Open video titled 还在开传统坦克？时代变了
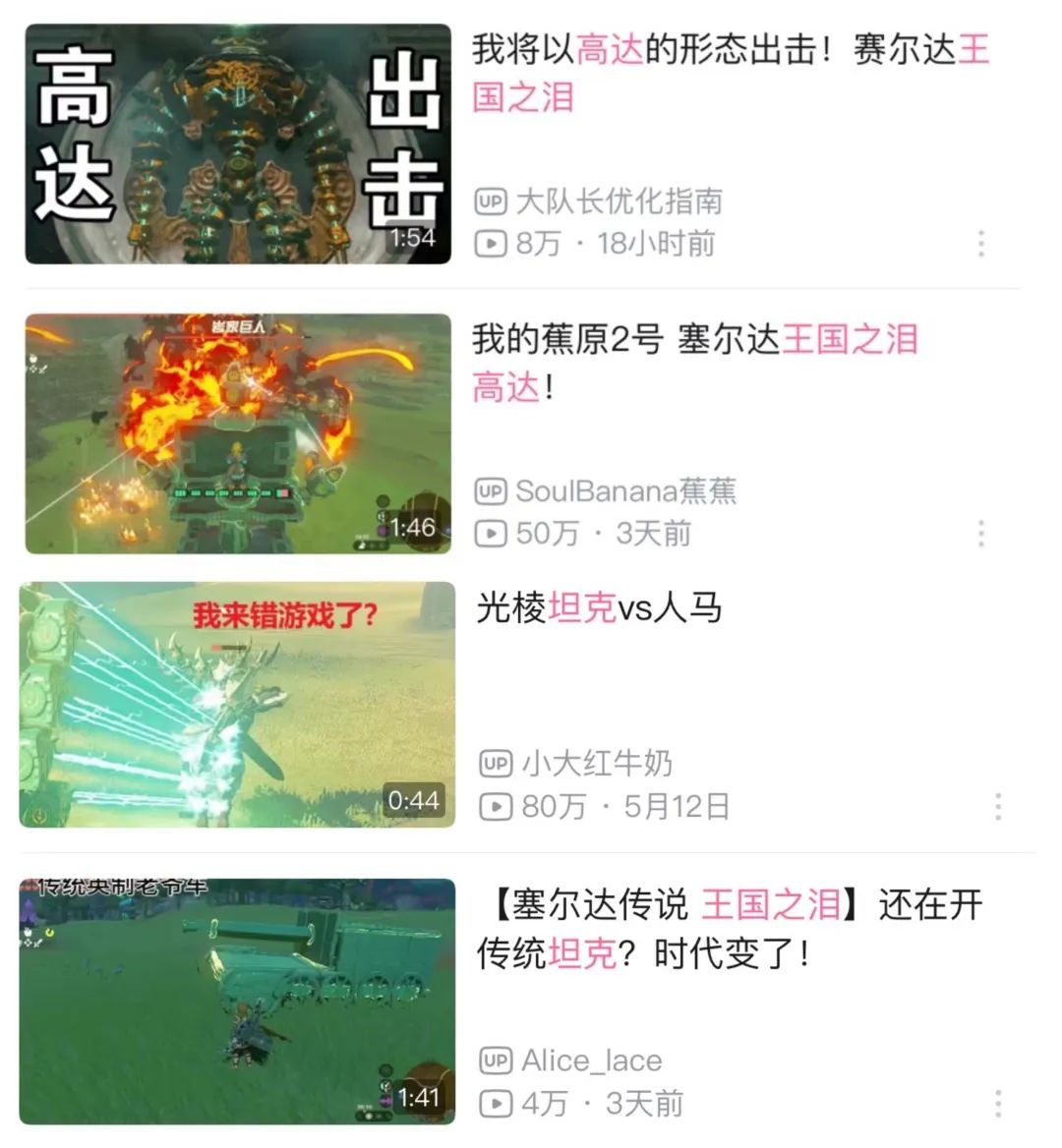The image size is (1062, 1148). pyautogui.click(x=730, y=929)
